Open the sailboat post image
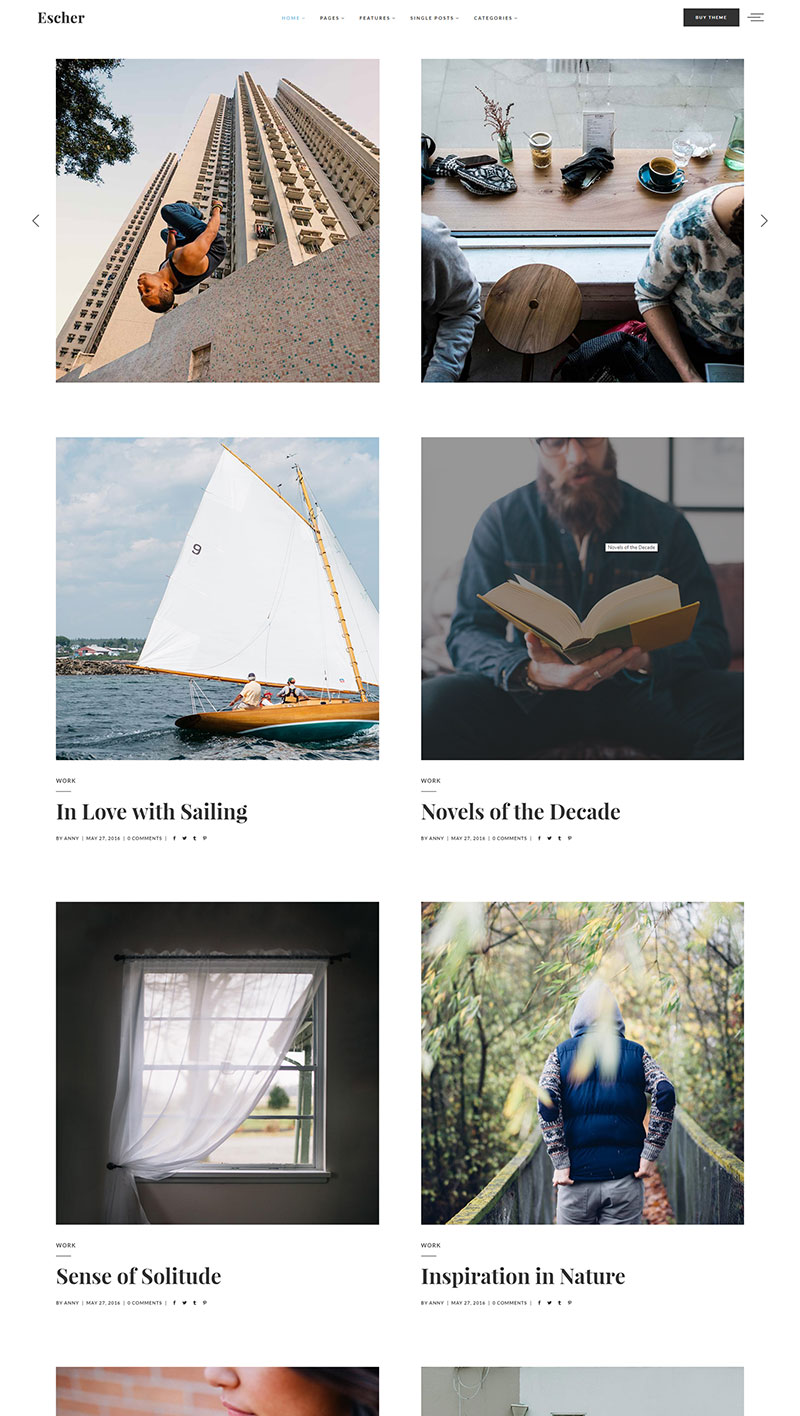Image resolution: width=800 pixels, height=1416 pixels. click(x=217, y=598)
